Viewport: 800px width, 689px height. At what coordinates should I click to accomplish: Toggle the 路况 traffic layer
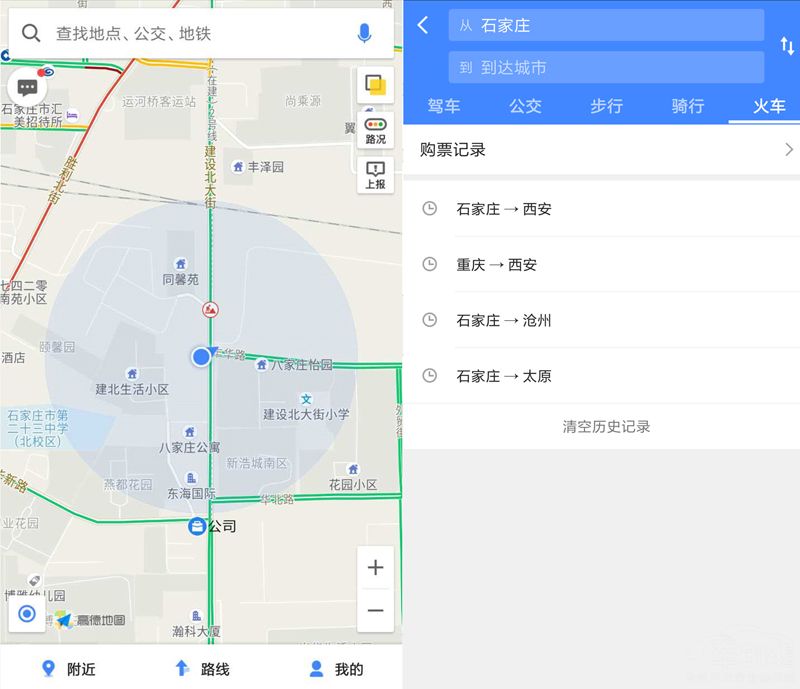(375, 131)
